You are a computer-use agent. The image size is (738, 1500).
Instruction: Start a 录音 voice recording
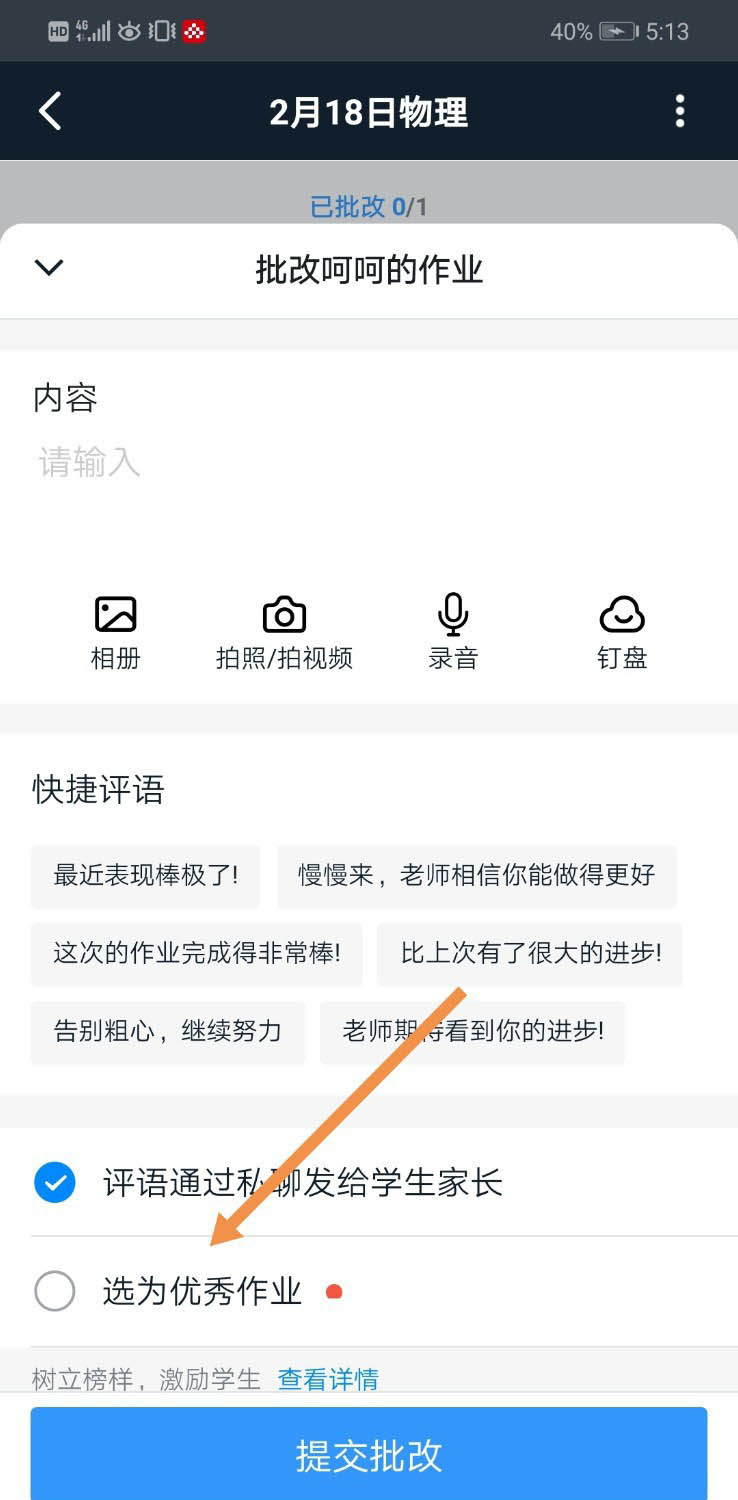(x=453, y=632)
